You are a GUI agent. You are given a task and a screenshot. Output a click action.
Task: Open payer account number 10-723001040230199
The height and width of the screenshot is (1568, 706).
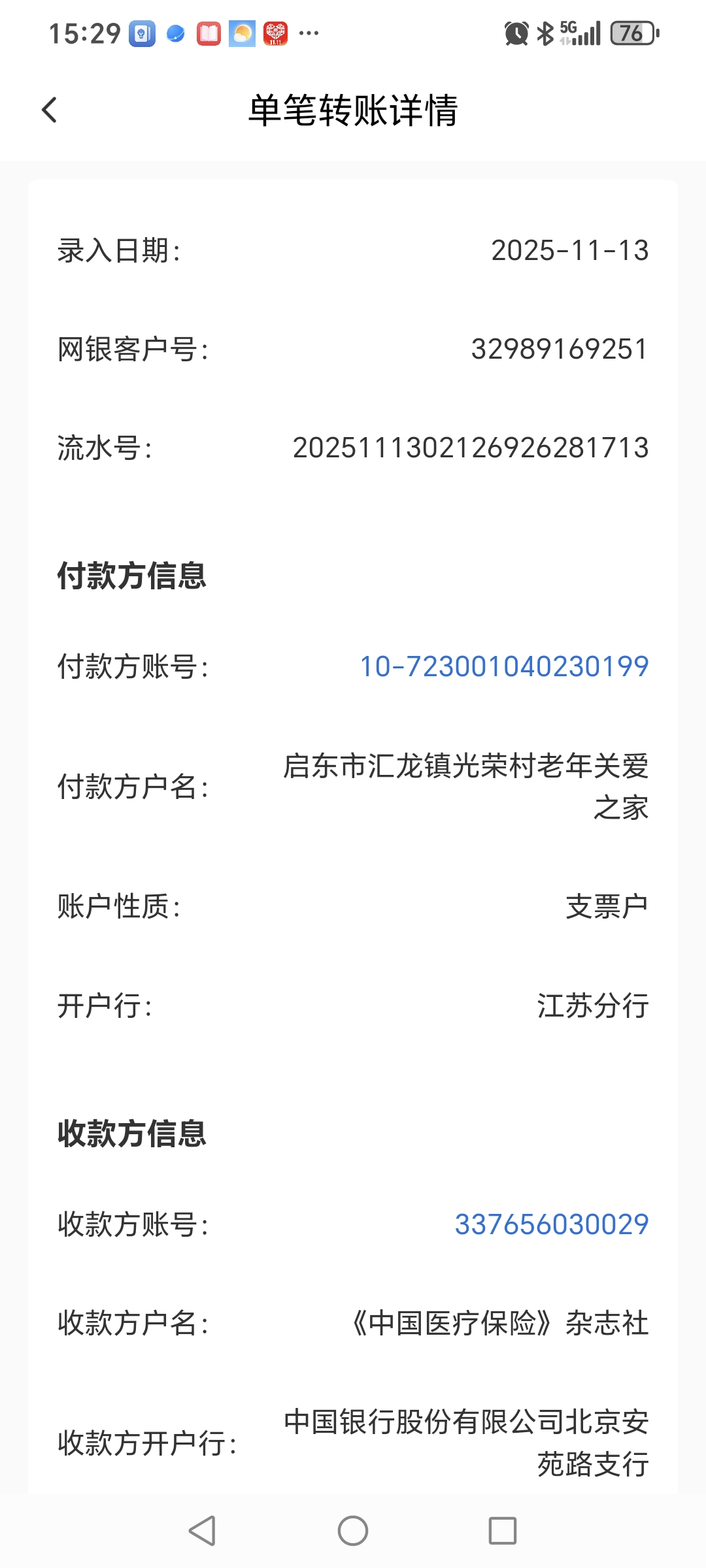click(504, 667)
